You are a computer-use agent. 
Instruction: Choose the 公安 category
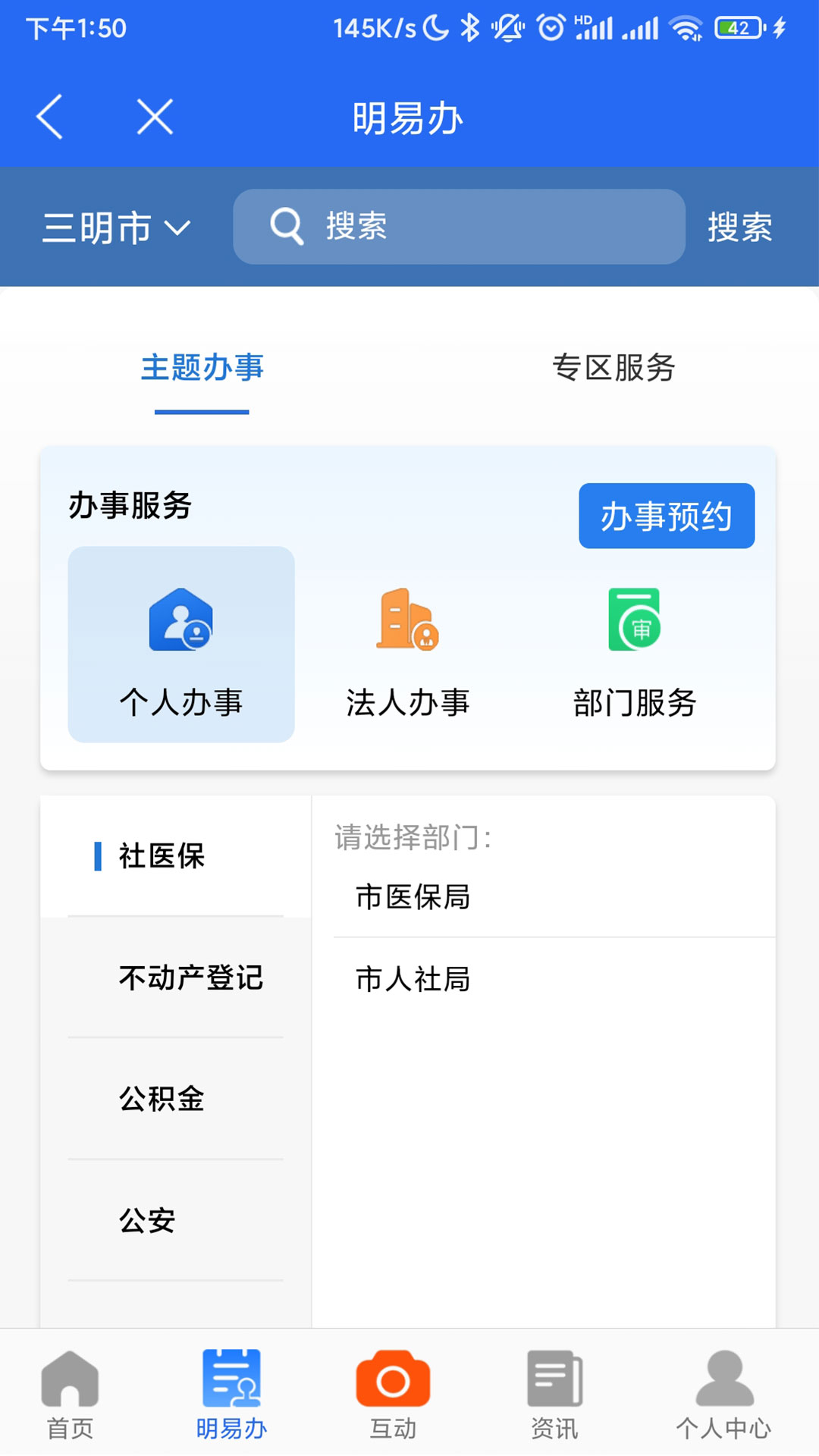[147, 1220]
